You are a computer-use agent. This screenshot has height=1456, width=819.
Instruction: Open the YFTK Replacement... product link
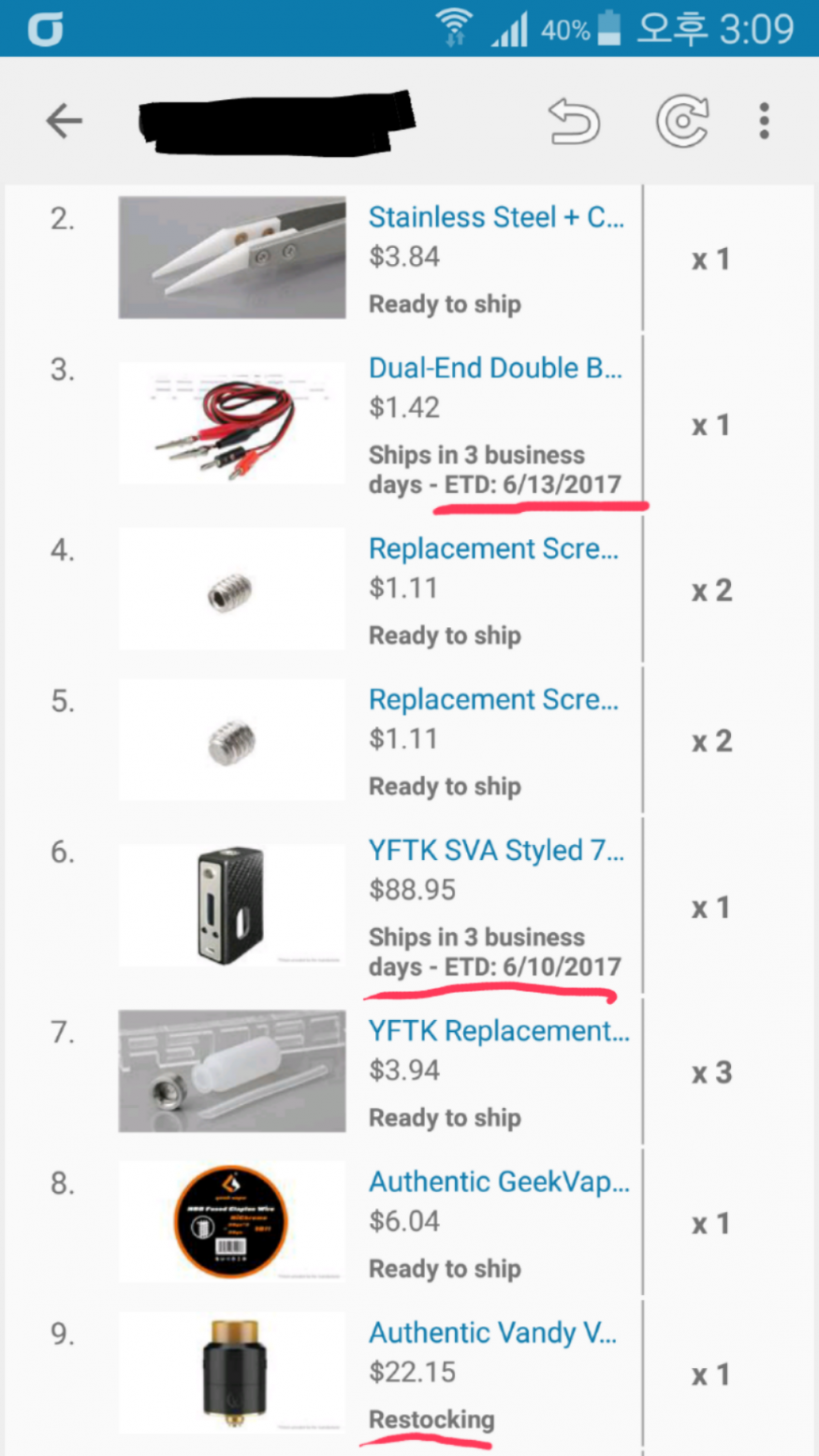(499, 1031)
